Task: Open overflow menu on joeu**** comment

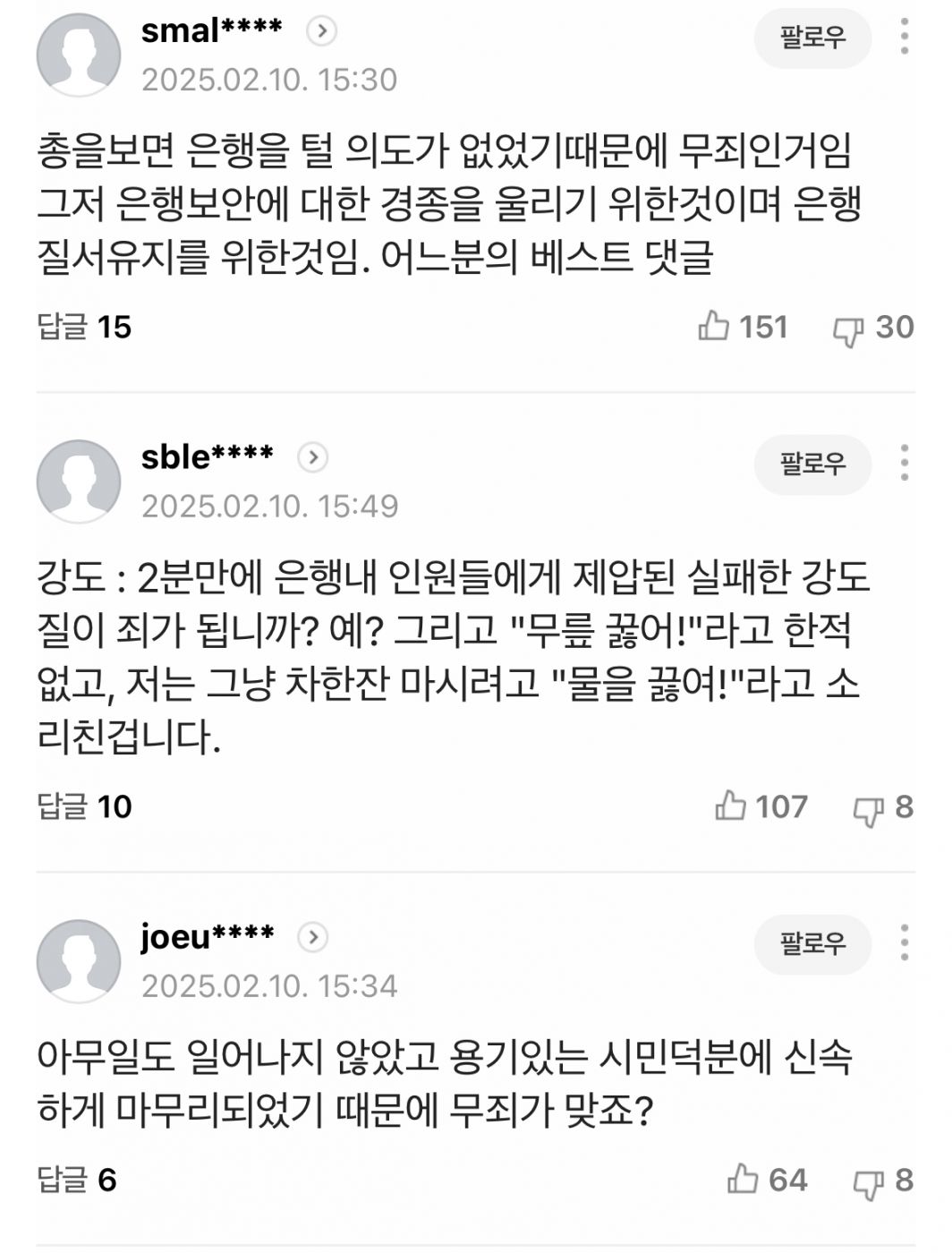Action: point(905,943)
